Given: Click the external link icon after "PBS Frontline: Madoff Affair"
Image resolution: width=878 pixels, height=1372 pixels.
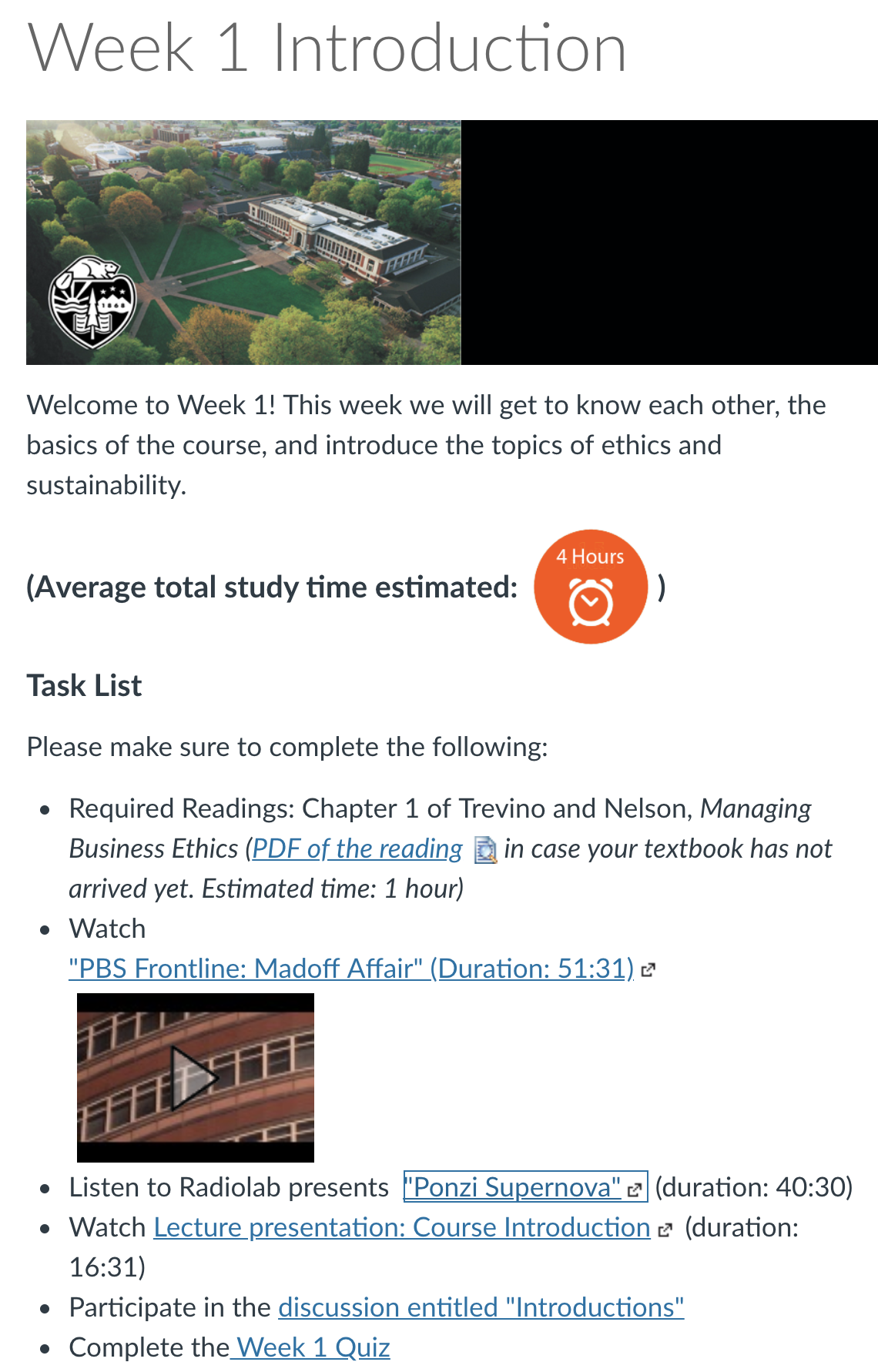Looking at the screenshot, I should point(649,969).
